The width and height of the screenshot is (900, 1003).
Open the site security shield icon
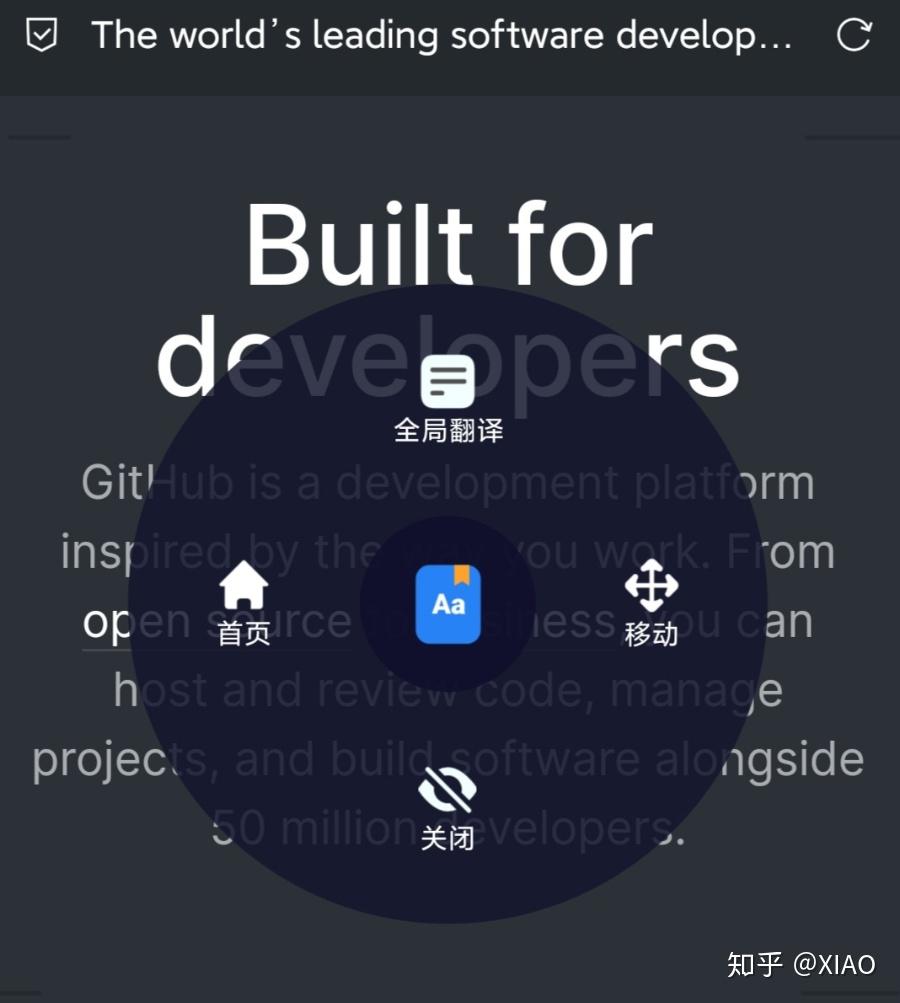41,36
